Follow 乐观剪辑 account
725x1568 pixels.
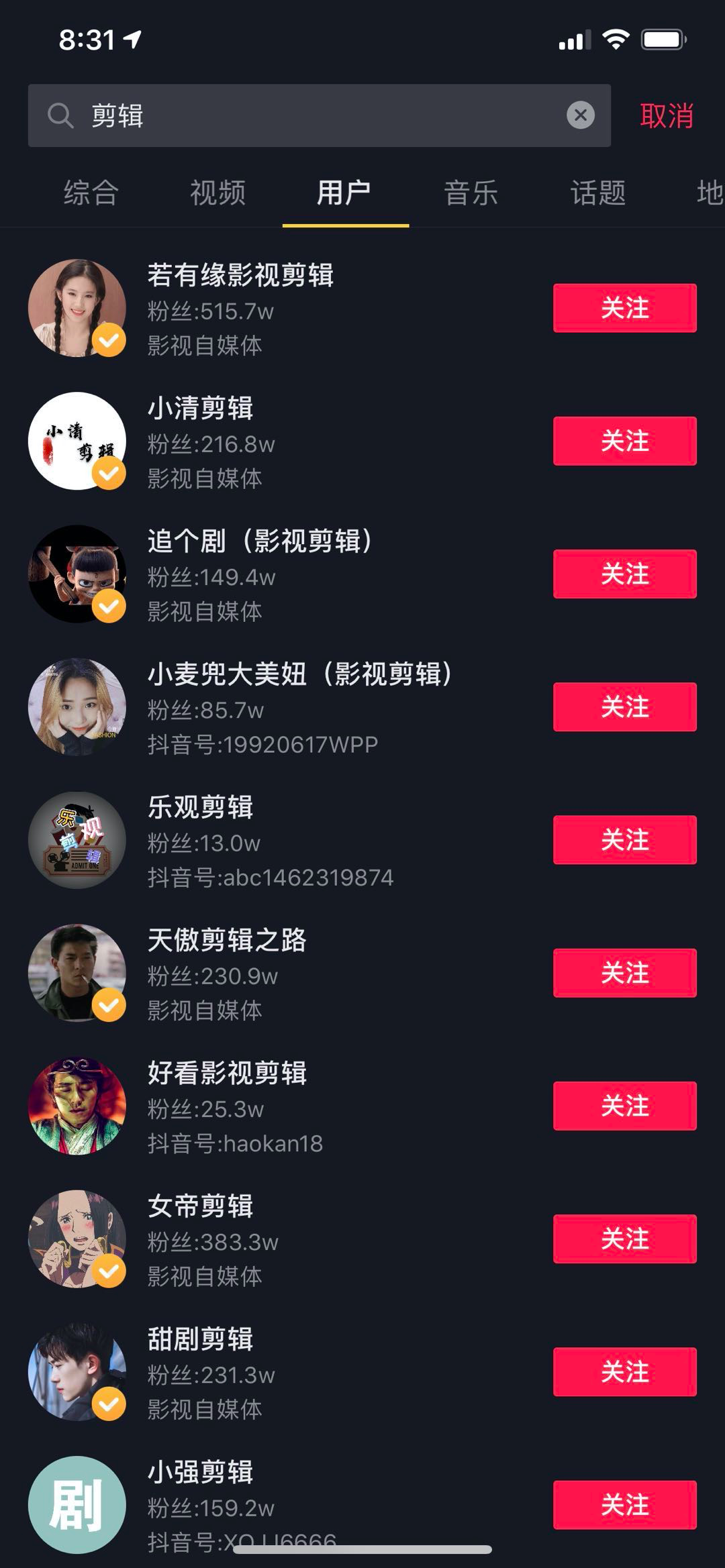tap(624, 839)
